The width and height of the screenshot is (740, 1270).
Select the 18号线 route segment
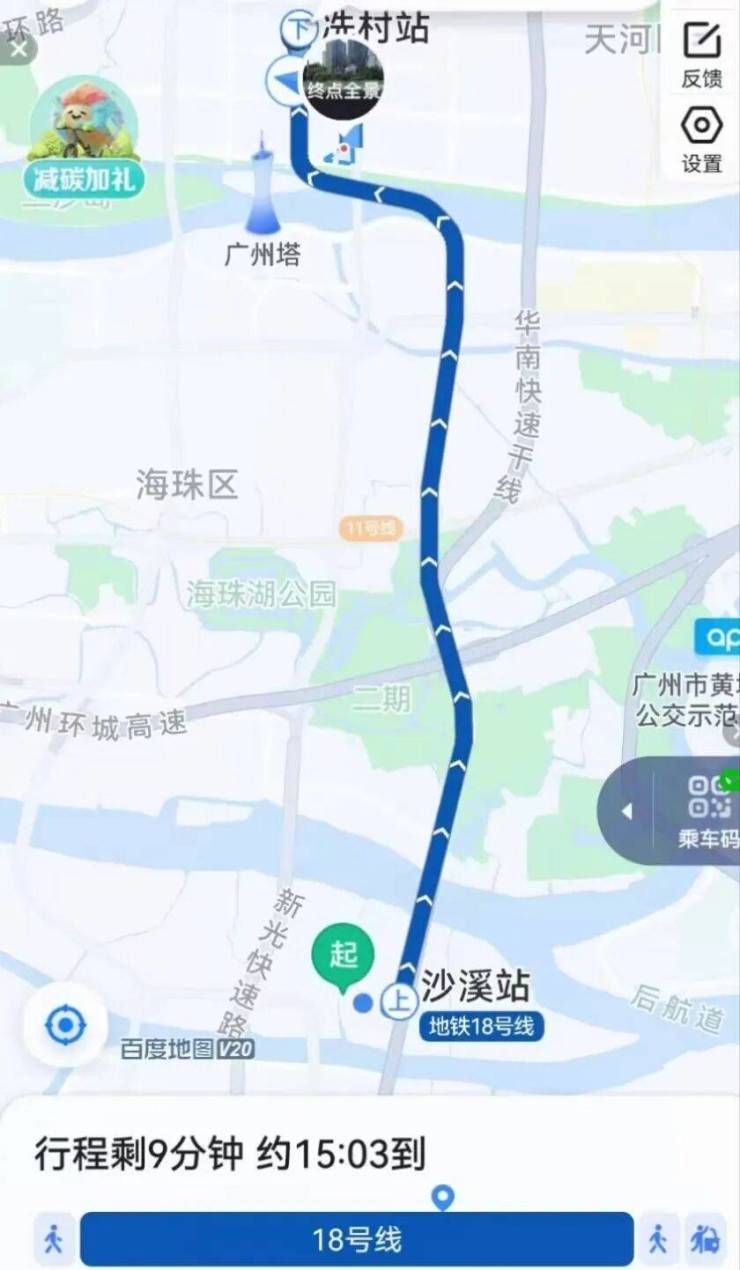coord(356,1240)
